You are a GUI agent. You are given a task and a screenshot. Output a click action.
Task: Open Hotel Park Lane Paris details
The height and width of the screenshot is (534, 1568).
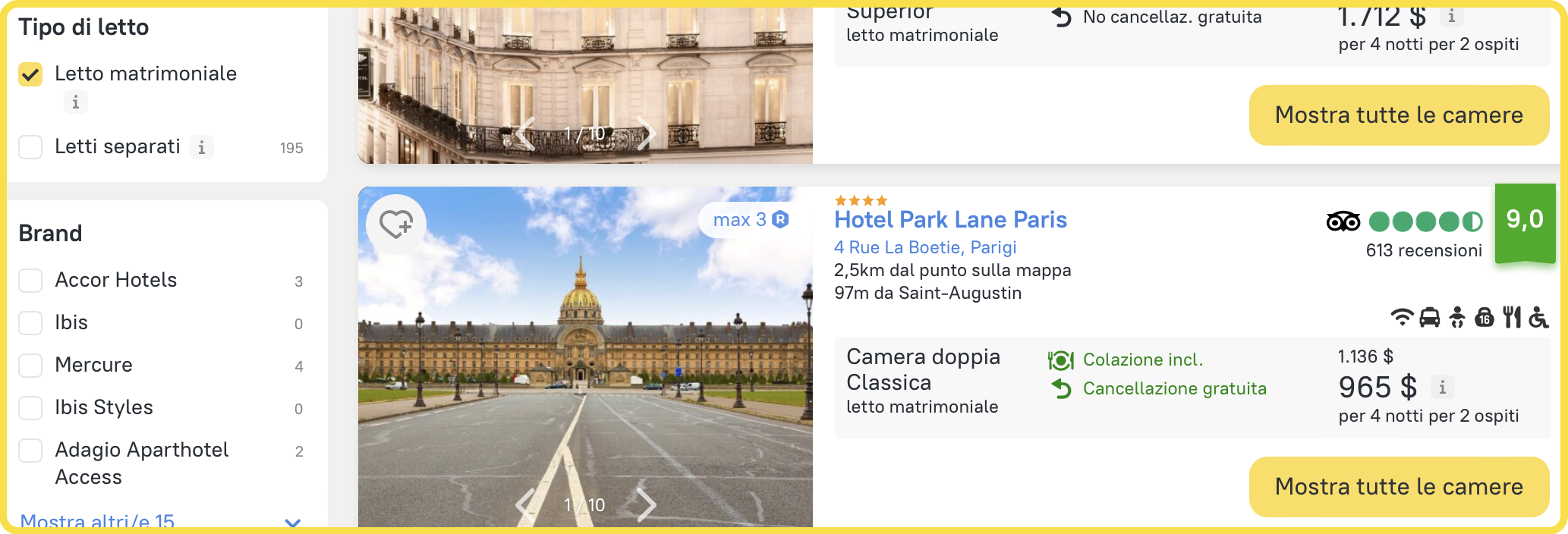[x=950, y=220]
